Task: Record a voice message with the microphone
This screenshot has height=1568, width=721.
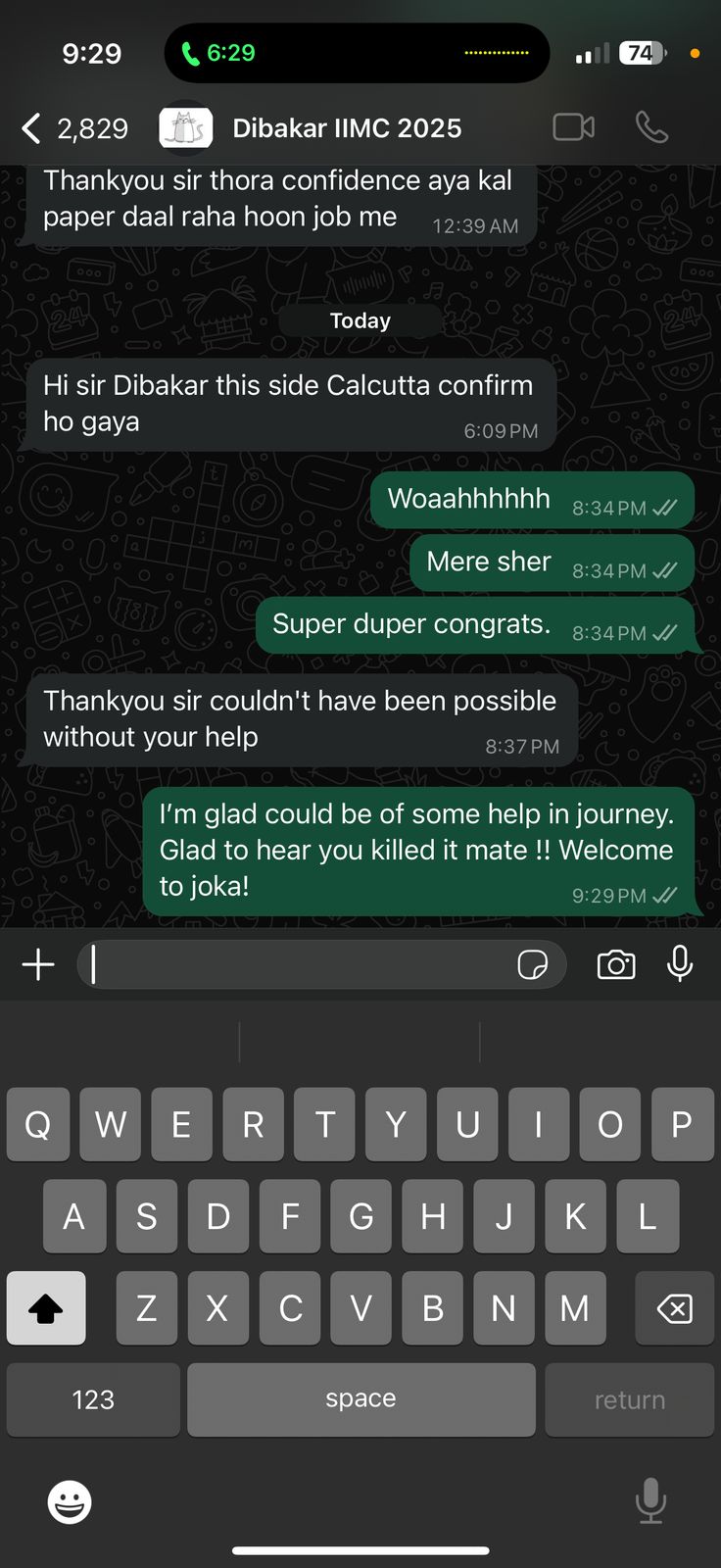Action: [680, 964]
